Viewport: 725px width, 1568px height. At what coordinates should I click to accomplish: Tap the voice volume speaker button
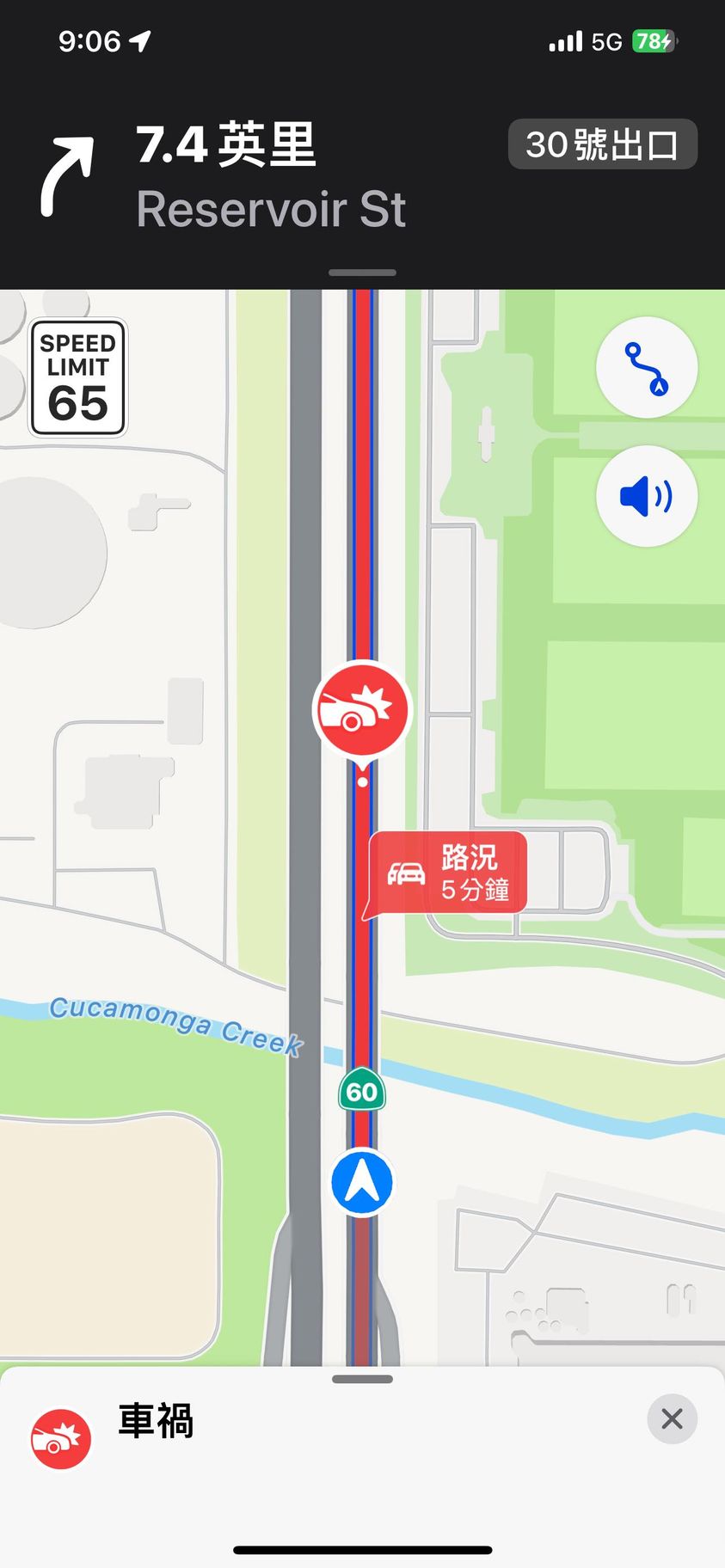[x=646, y=496]
